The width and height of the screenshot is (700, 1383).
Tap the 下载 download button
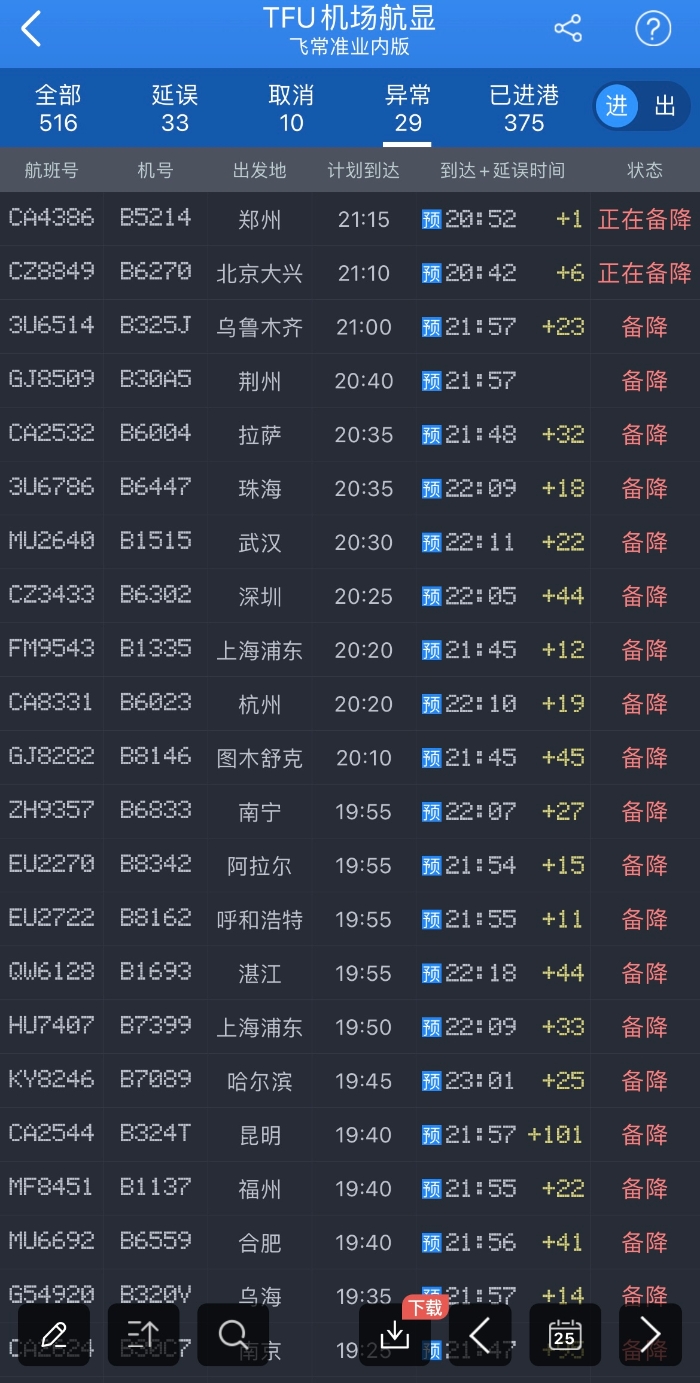(x=395, y=1334)
